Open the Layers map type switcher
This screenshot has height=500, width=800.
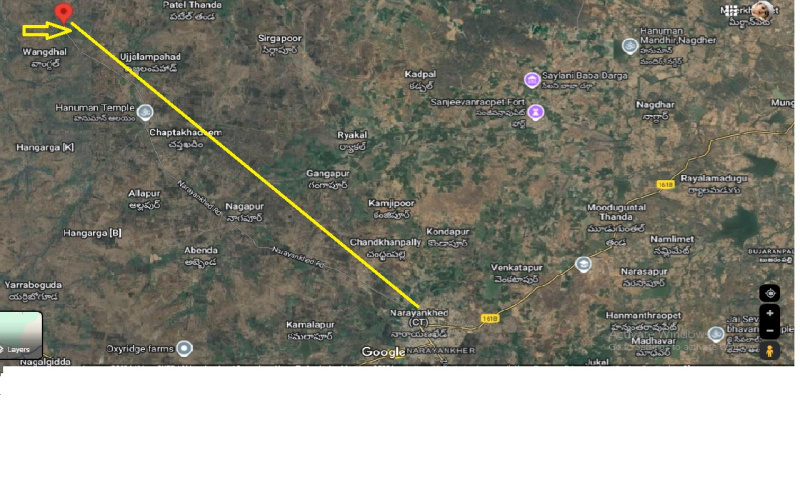(21, 334)
